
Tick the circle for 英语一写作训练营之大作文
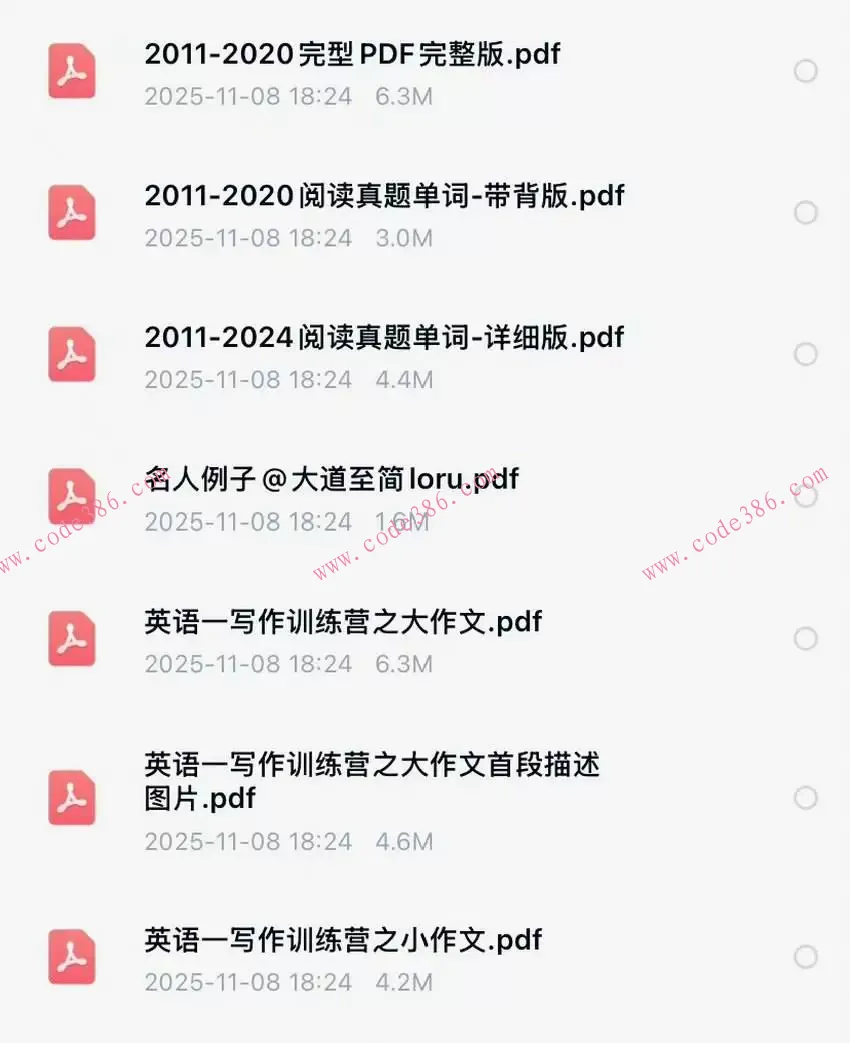click(806, 639)
